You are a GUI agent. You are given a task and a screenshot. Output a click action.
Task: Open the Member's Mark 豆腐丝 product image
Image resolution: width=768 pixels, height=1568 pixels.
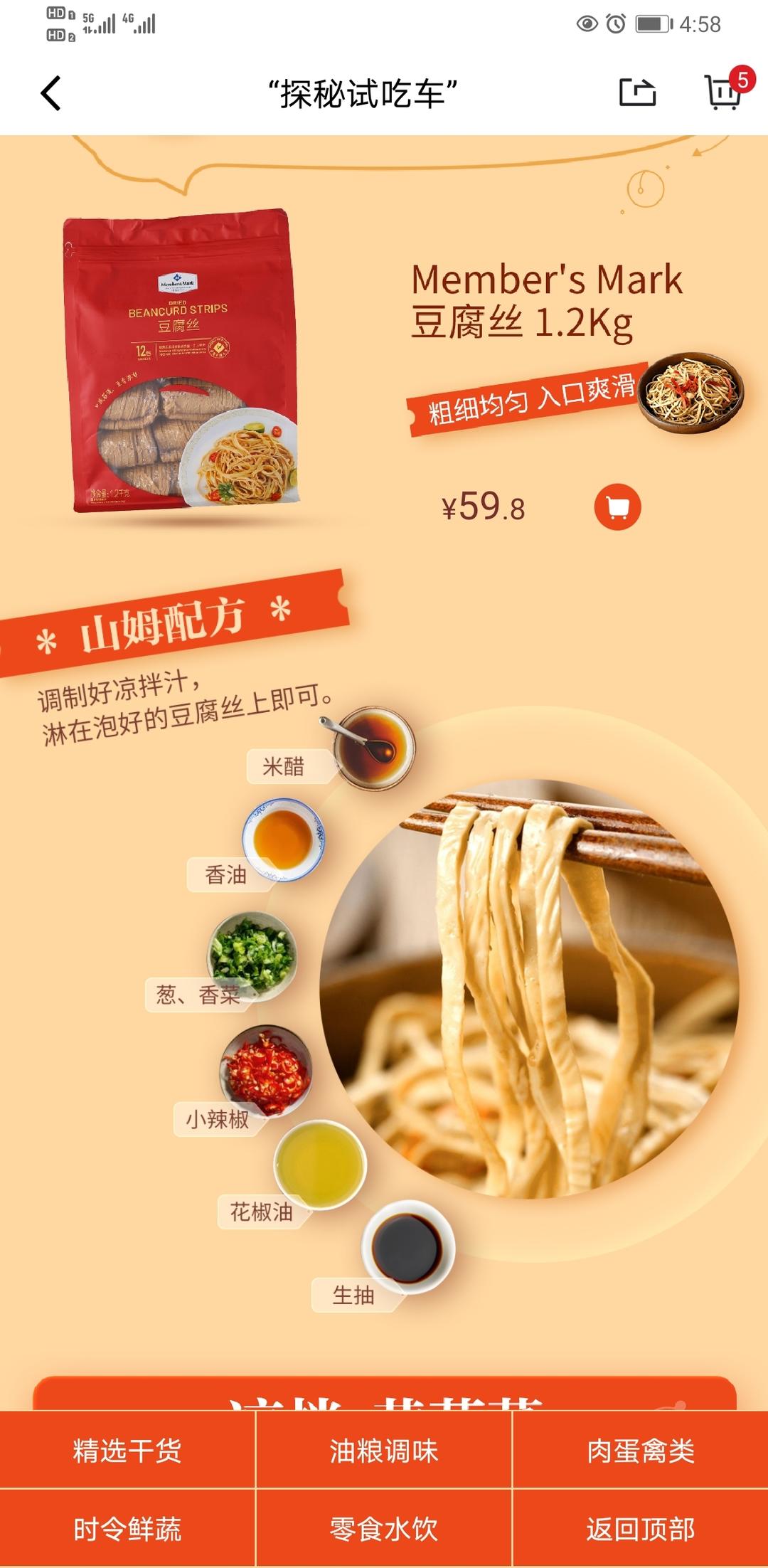(181, 360)
